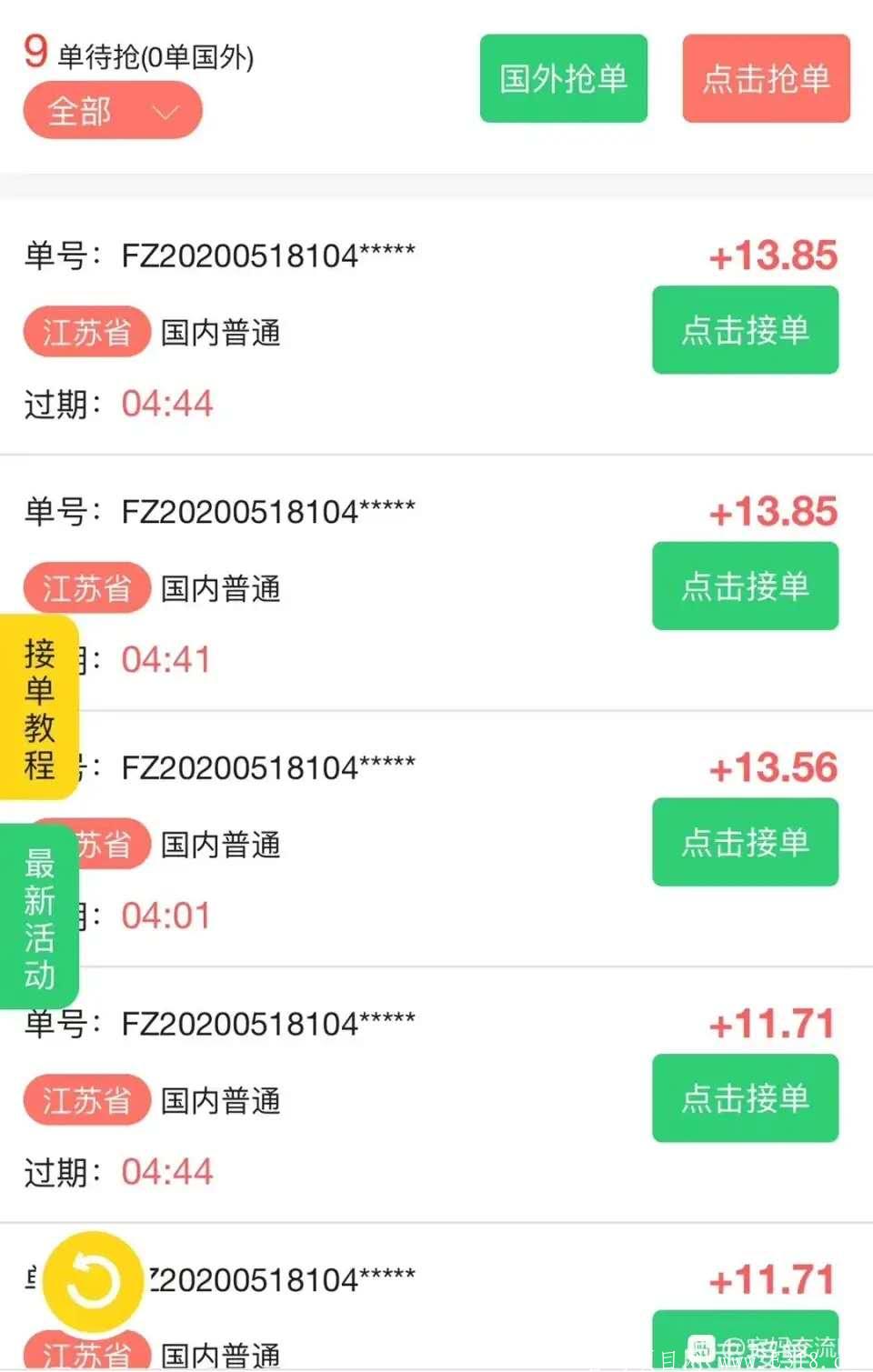This screenshot has width=873, height=1372.
Task: Accept the +13.56 order via 点击接单
Action: [x=745, y=842]
